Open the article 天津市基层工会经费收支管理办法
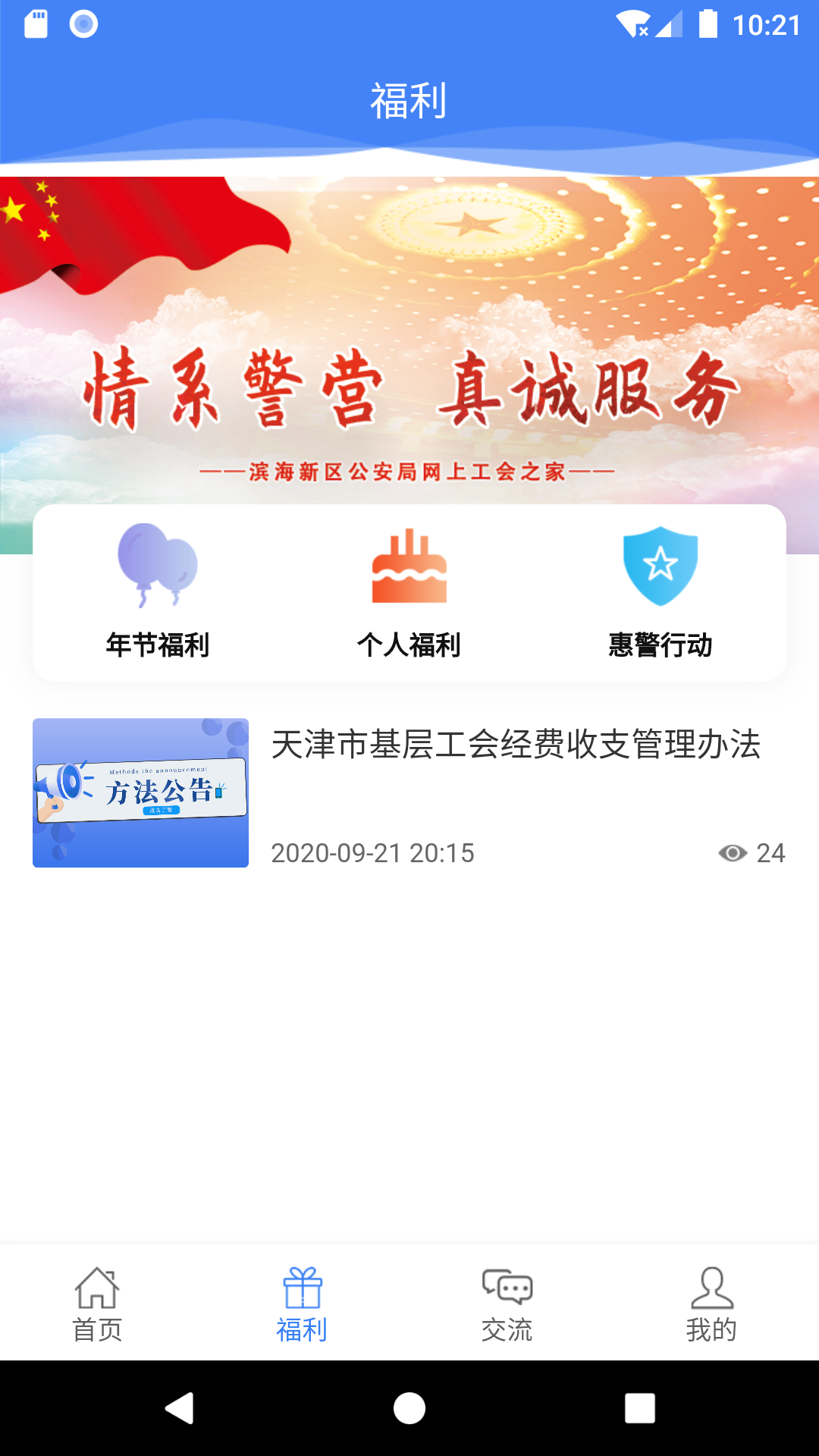The image size is (819, 1456). click(518, 746)
